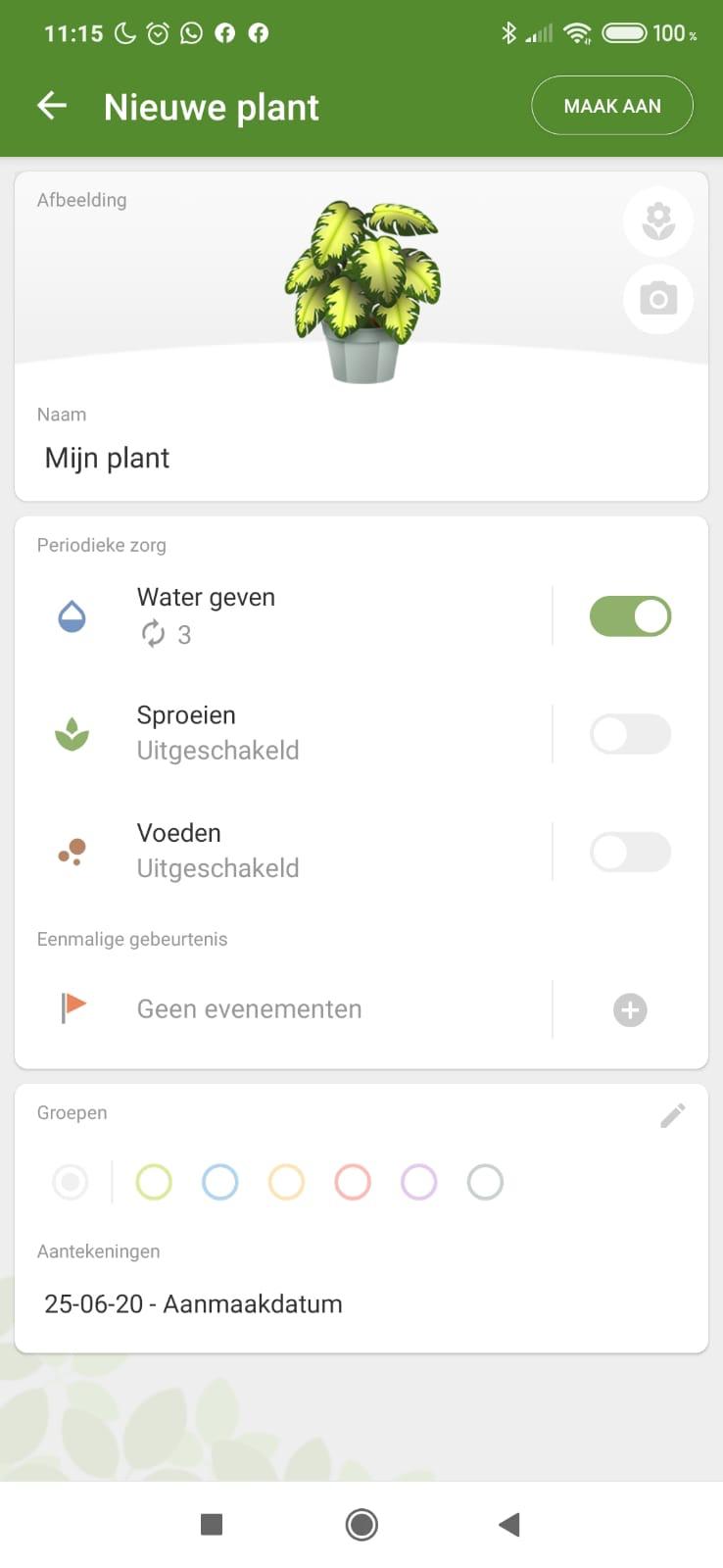Select the green group circle
Viewport: 723px width, 1568px height.
(x=154, y=1182)
